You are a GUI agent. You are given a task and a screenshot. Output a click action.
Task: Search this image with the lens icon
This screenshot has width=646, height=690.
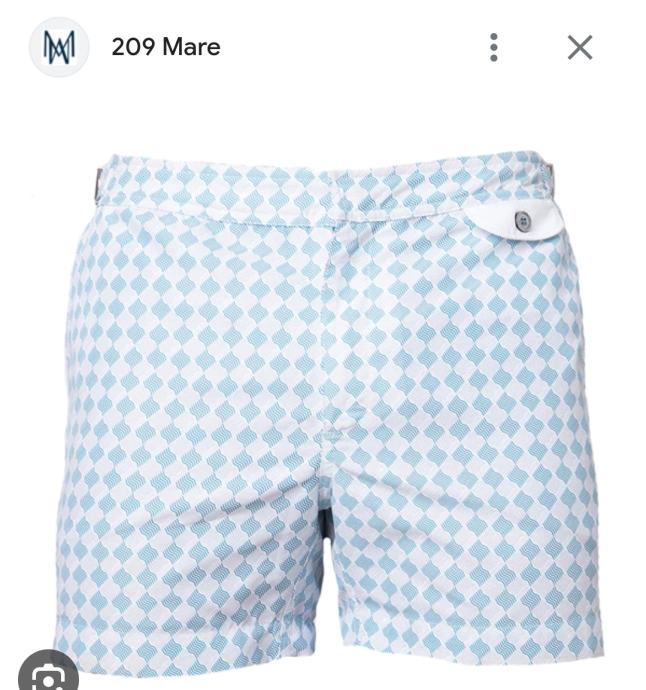(47, 674)
